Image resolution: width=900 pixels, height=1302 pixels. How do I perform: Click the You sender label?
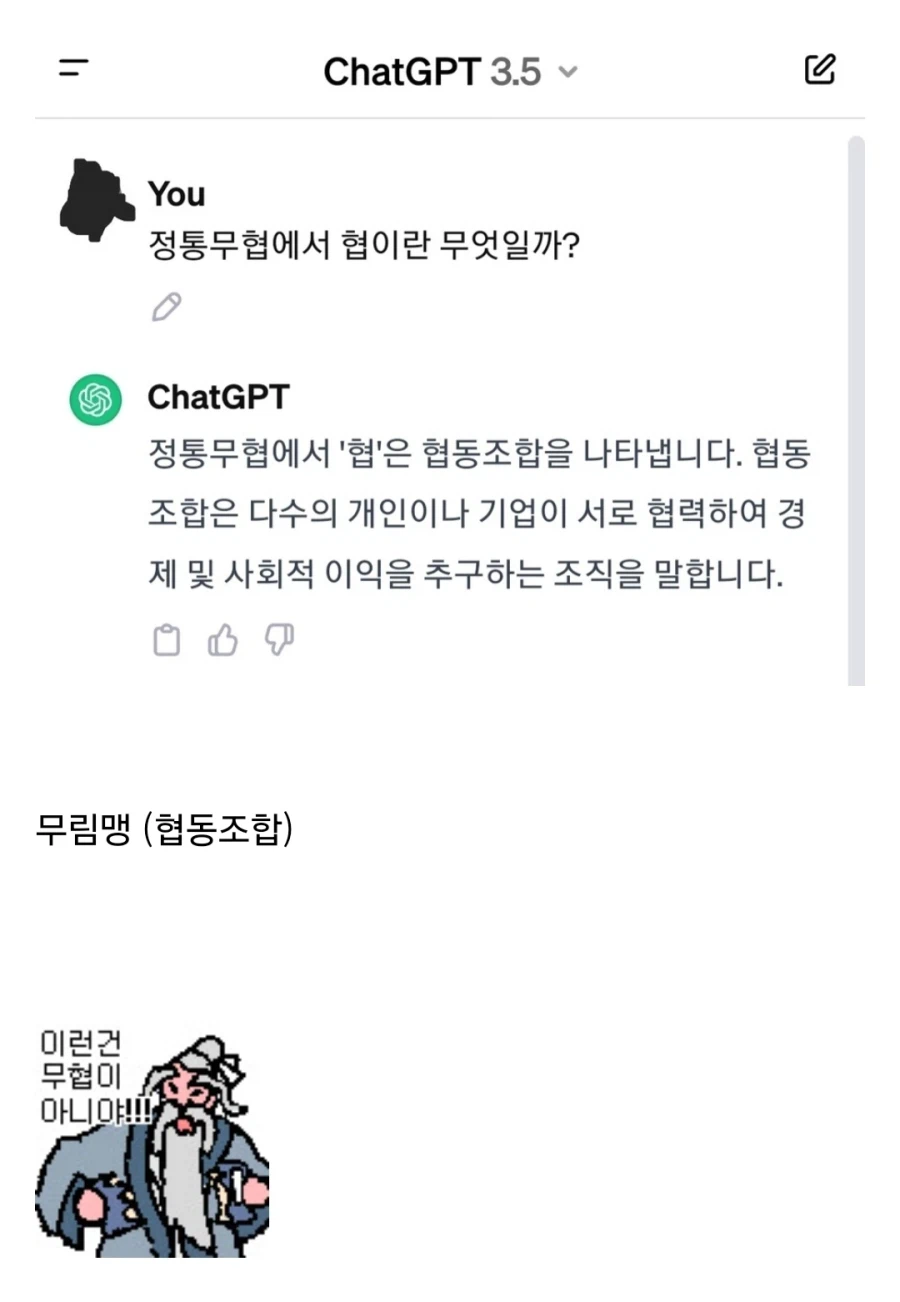tap(176, 195)
